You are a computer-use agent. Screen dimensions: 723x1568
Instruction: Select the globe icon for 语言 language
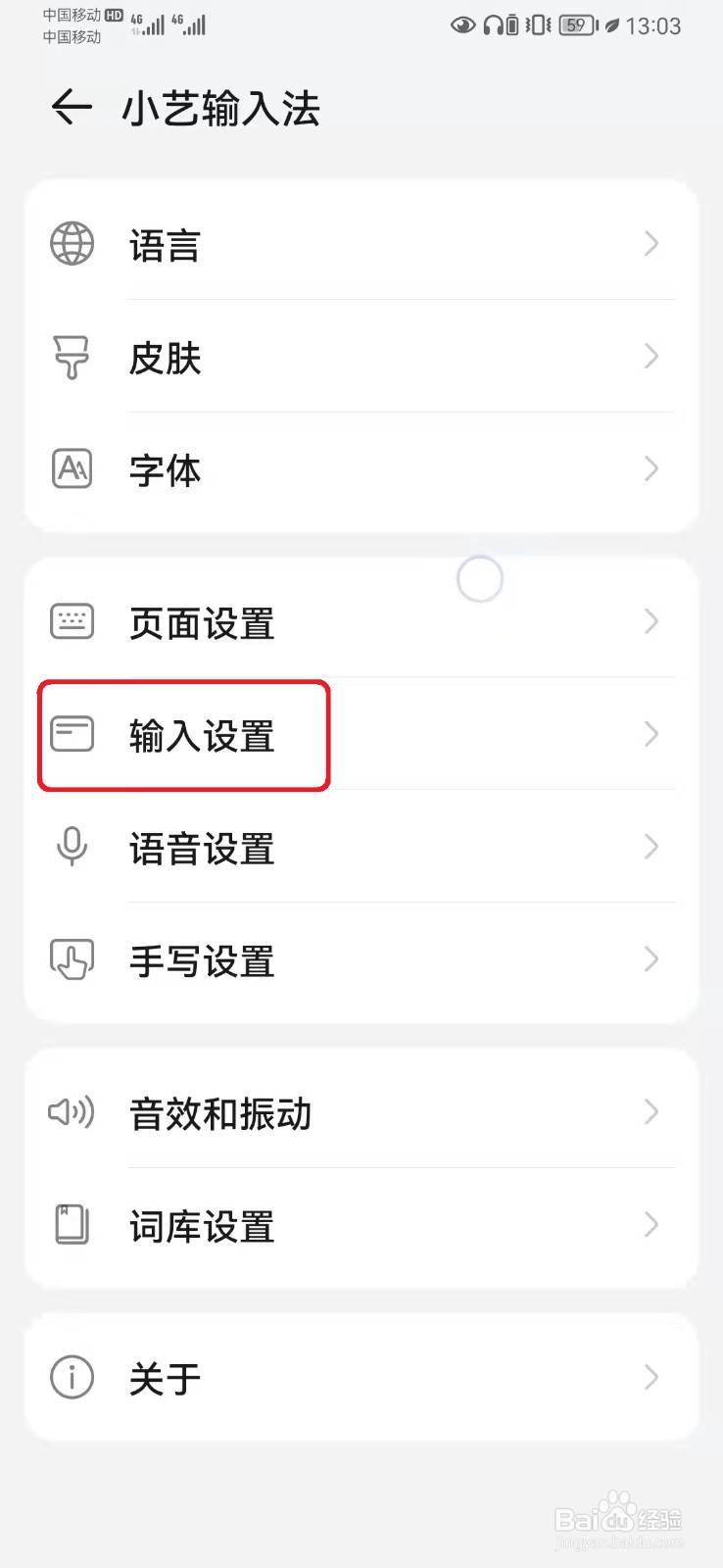coord(71,243)
